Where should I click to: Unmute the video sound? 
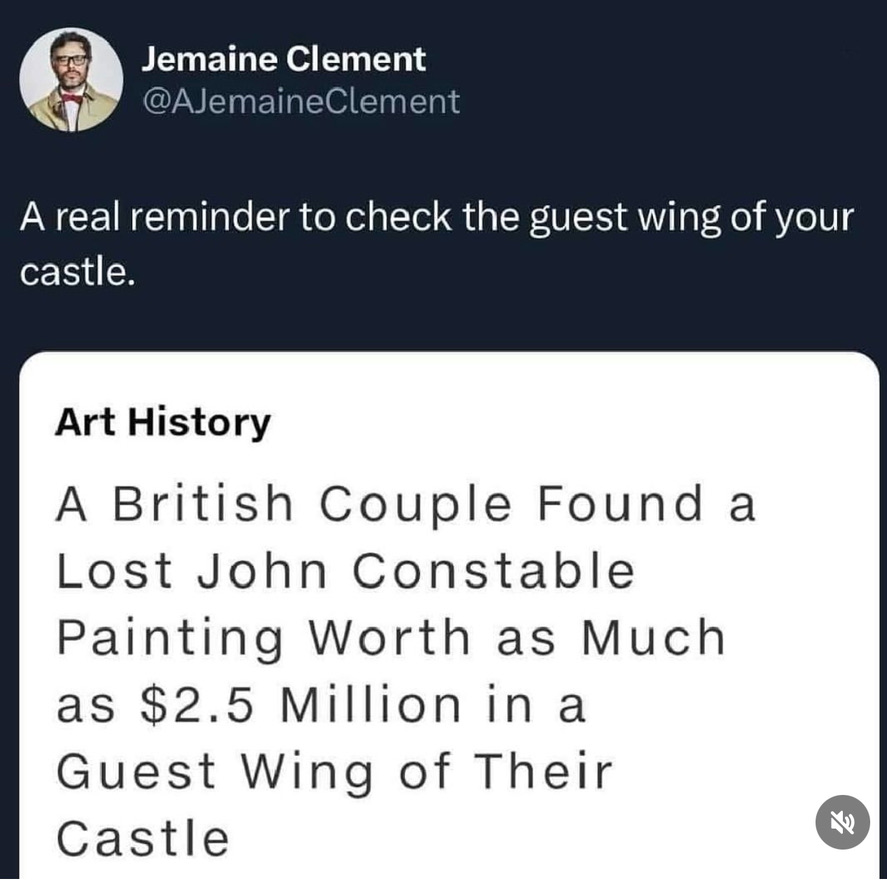[842, 822]
